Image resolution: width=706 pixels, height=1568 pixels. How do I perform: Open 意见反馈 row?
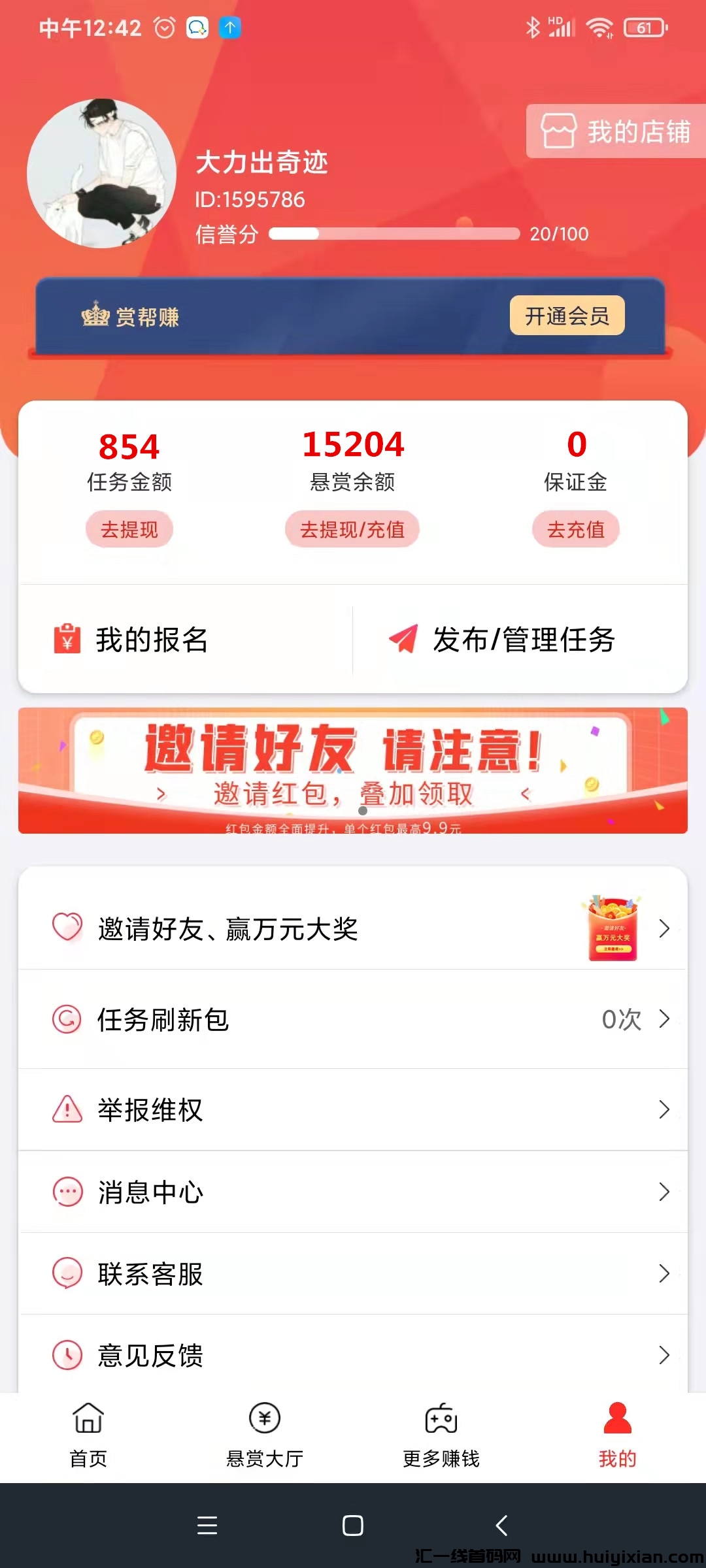(353, 1355)
